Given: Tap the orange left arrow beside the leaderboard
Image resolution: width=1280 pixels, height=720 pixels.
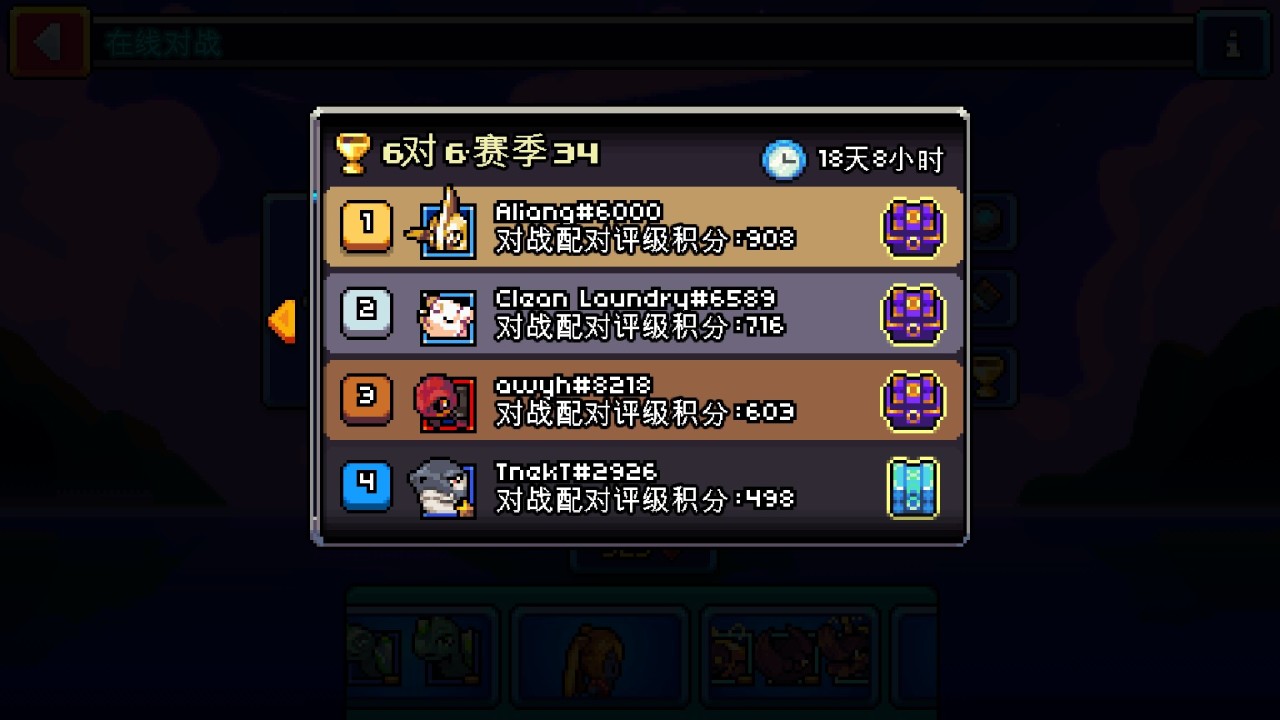Looking at the screenshot, I should coord(283,321).
